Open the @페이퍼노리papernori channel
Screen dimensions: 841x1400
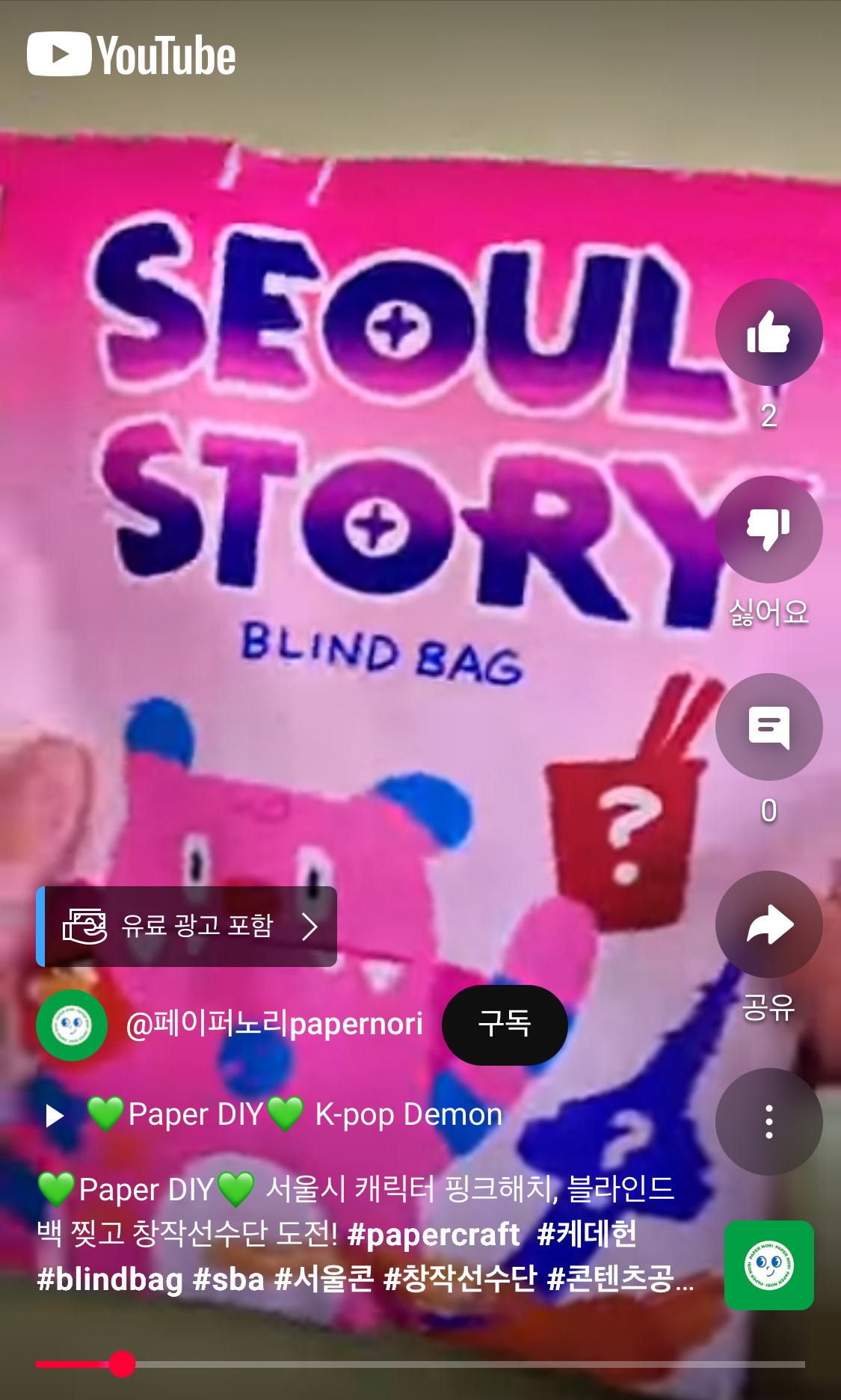(x=274, y=1024)
